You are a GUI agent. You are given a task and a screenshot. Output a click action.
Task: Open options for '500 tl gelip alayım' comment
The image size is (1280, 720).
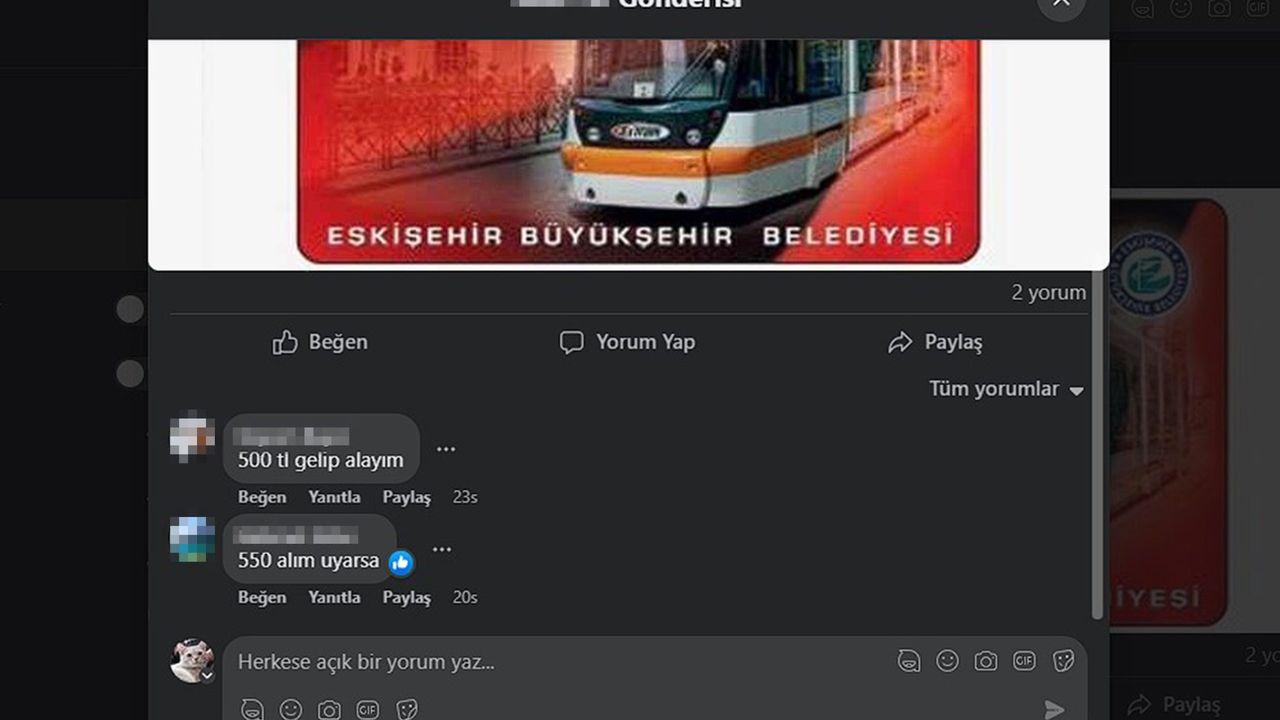[446, 449]
